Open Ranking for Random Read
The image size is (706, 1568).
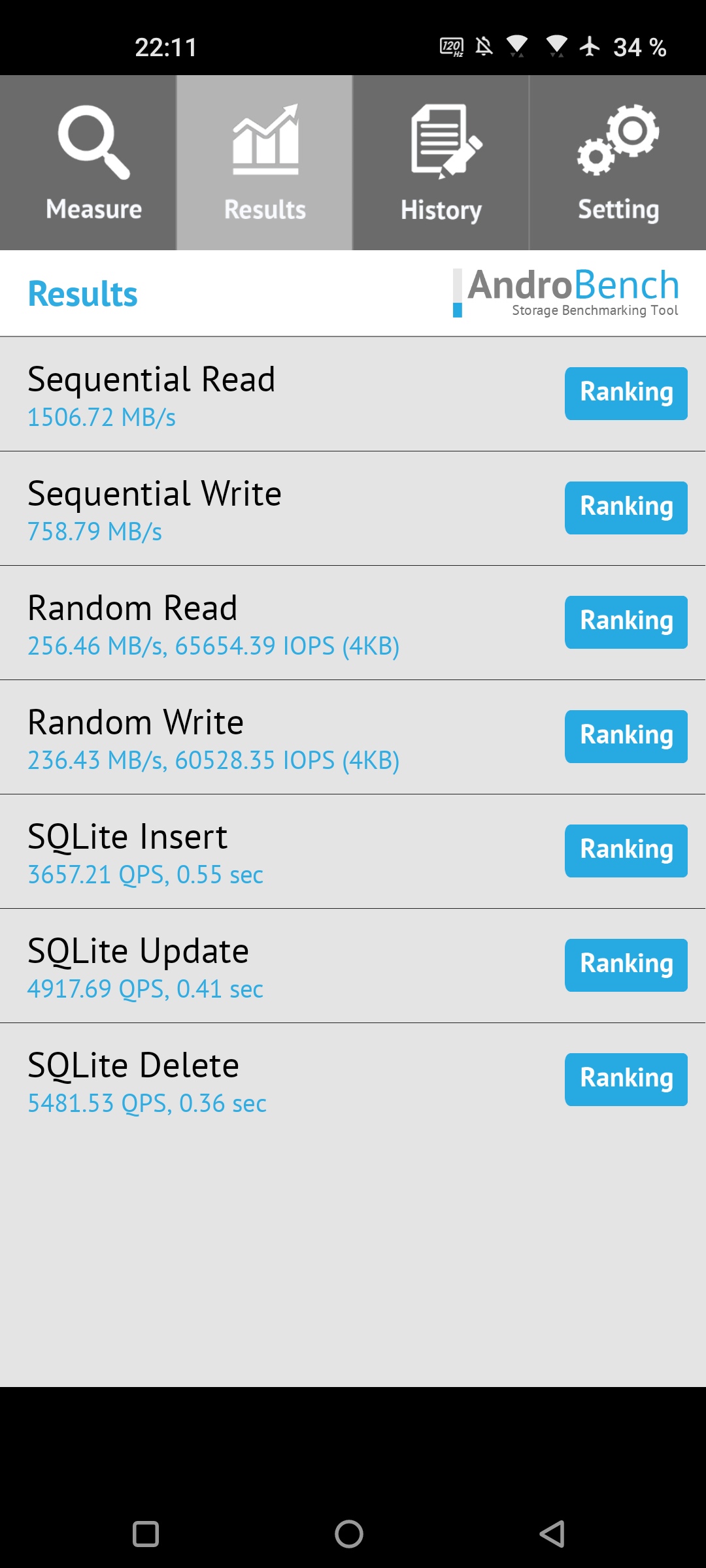(x=626, y=622)
